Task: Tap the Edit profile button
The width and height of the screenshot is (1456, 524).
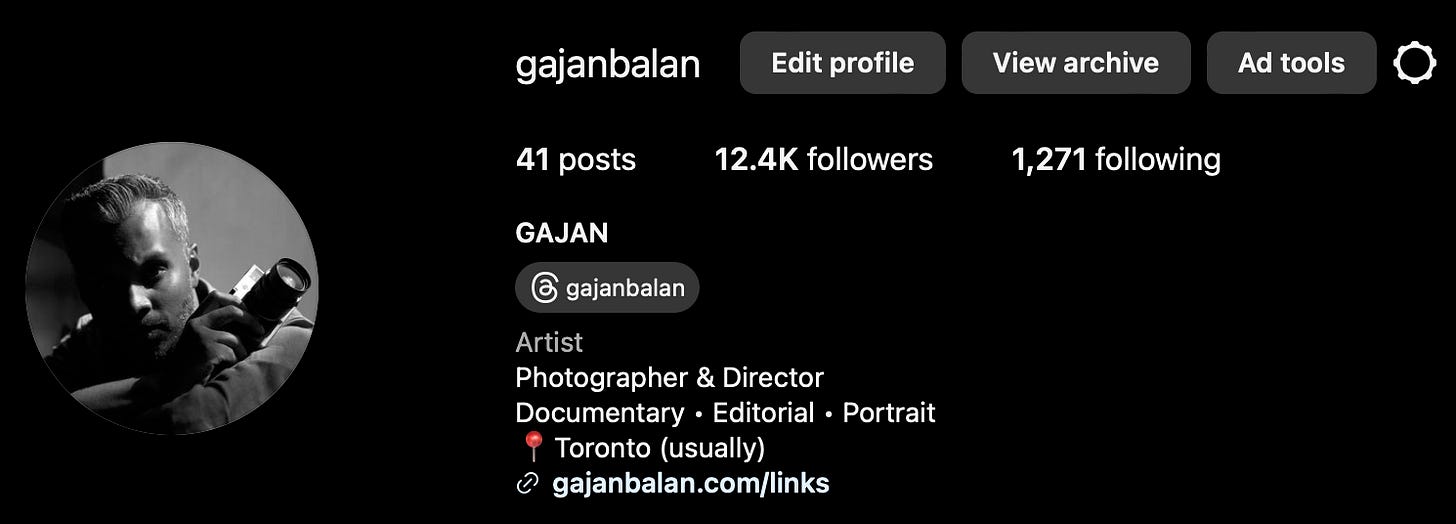Action: tap(842, 63)
